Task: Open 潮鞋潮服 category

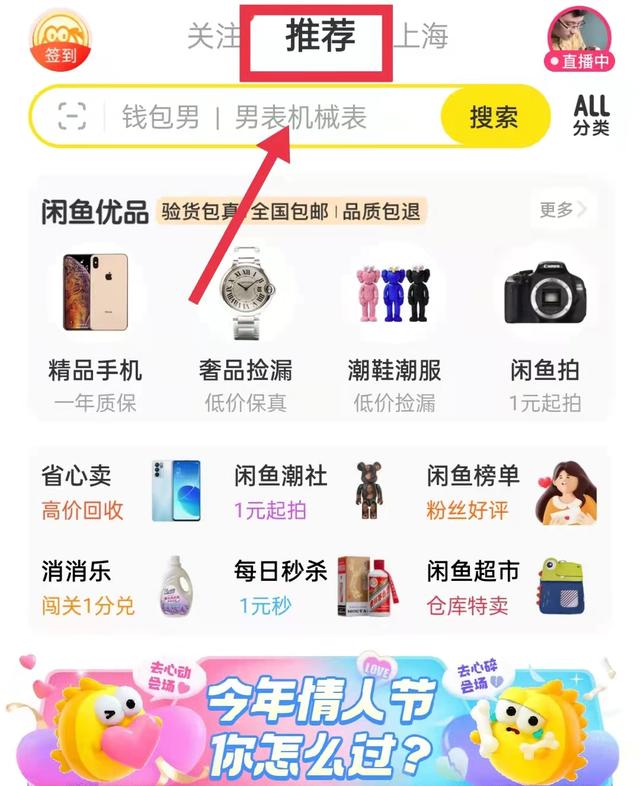Action: pos(394,325)
